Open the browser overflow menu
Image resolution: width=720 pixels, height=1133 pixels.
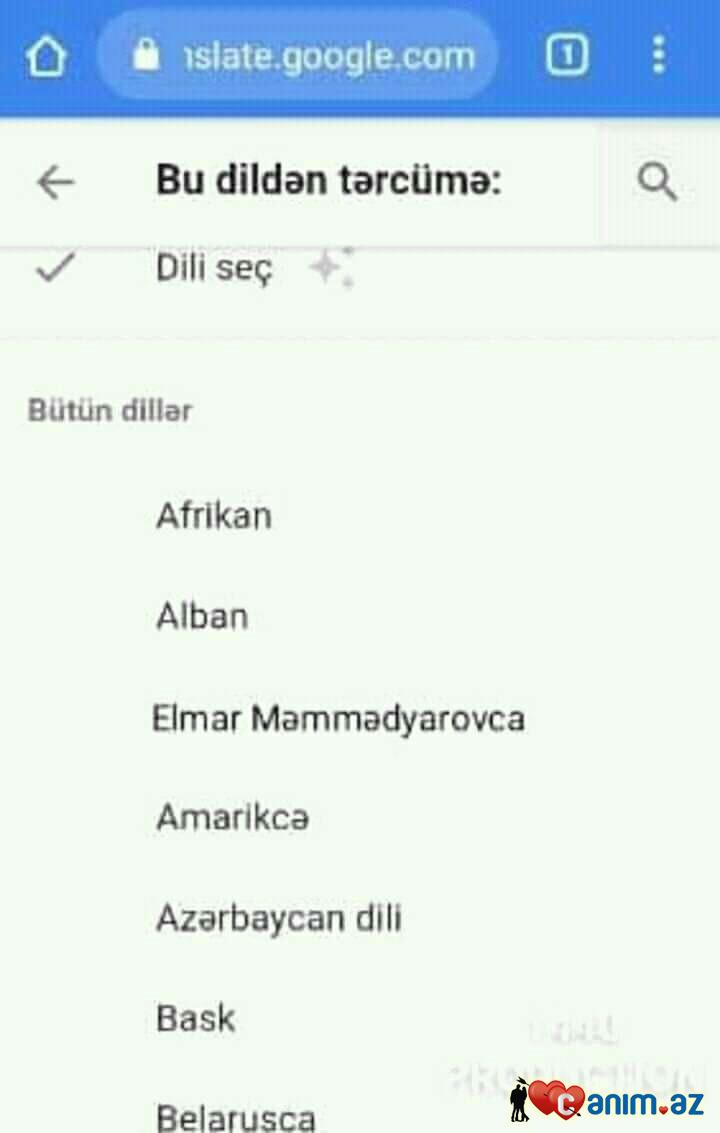coord(658,56)
